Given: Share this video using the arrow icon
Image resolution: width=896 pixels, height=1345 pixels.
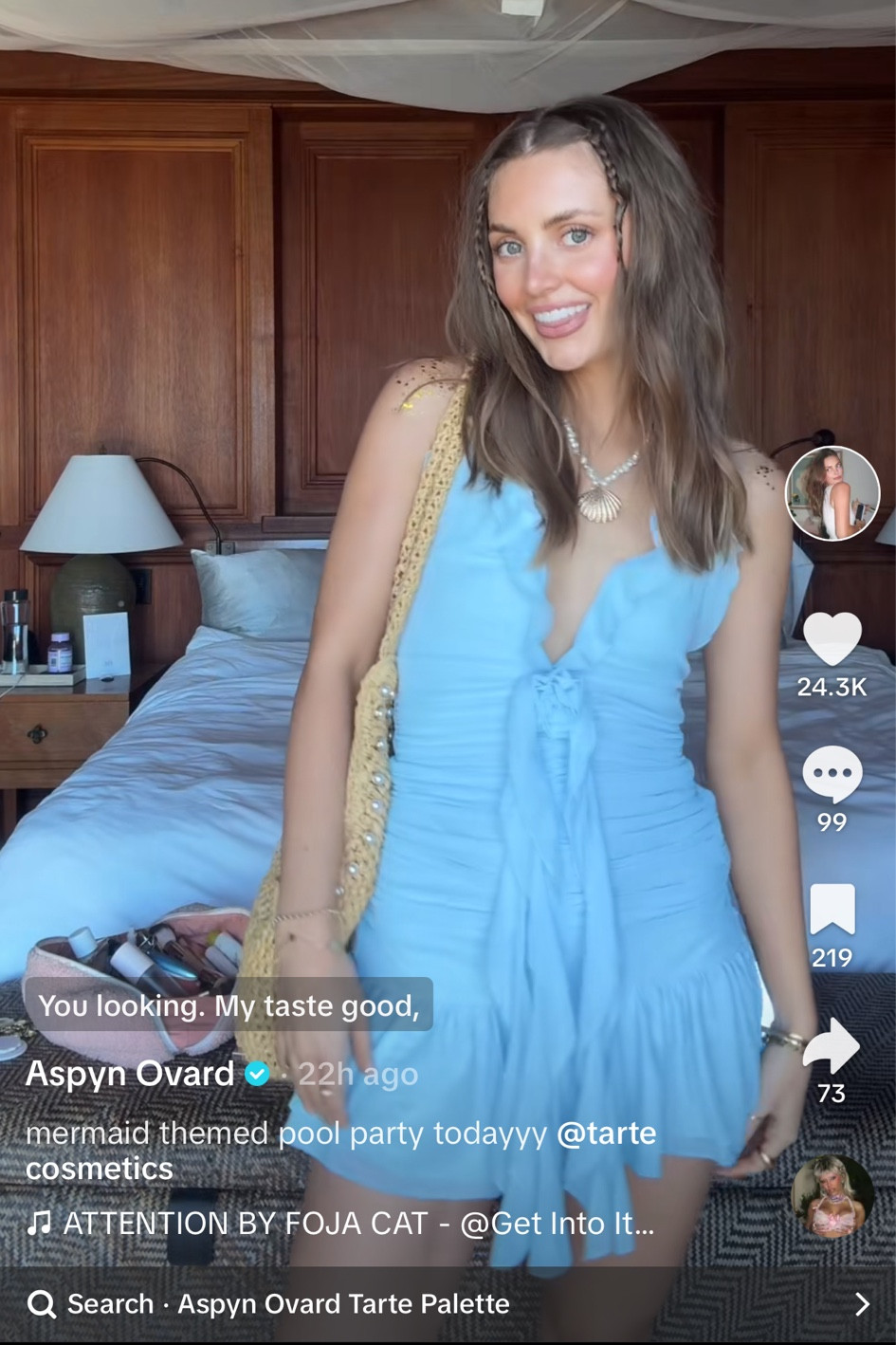Looking at the screenshot, I should [831, 1046].
